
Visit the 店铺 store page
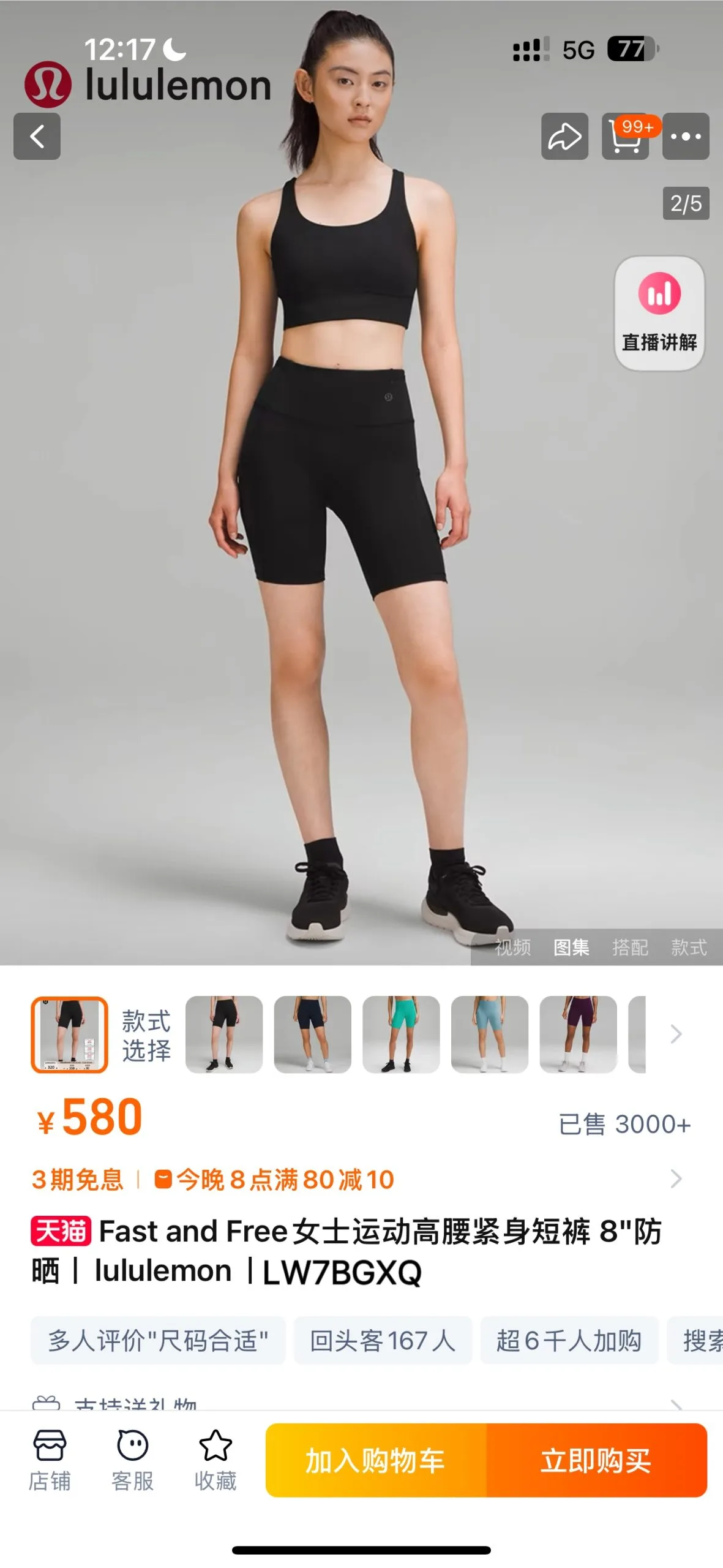tap(50, 1461)
